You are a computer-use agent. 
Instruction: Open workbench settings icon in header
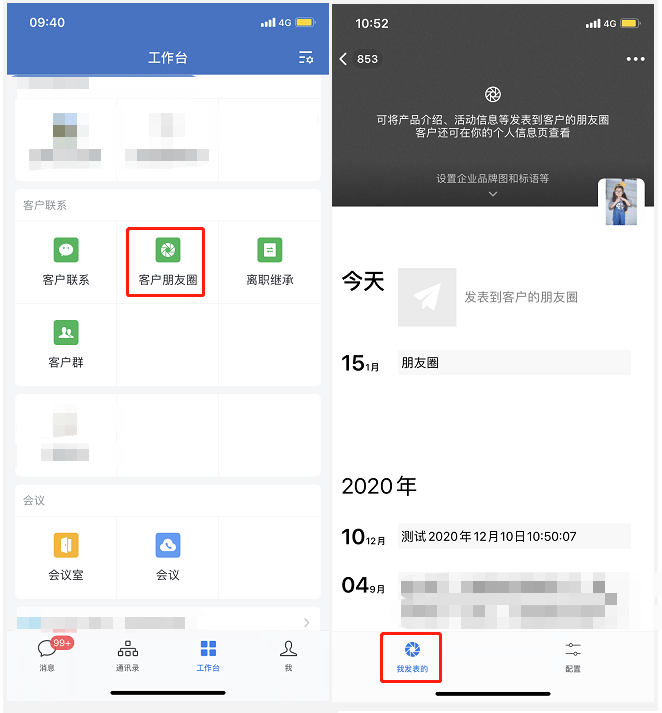pos(306,58)
